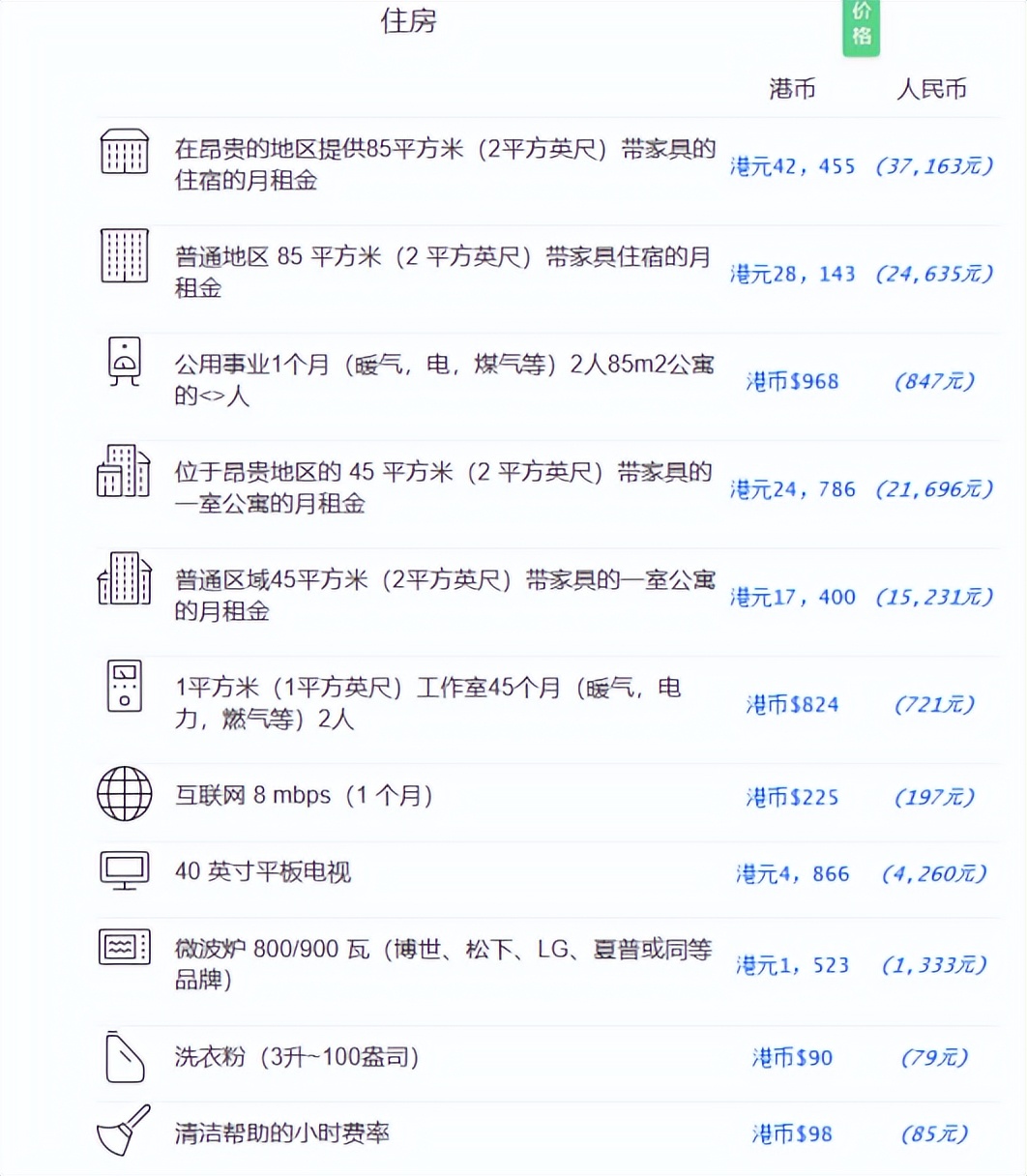Click the utilities meter icon
The height and width of the screenshot is (1176, 1027).
coord(124,370)
